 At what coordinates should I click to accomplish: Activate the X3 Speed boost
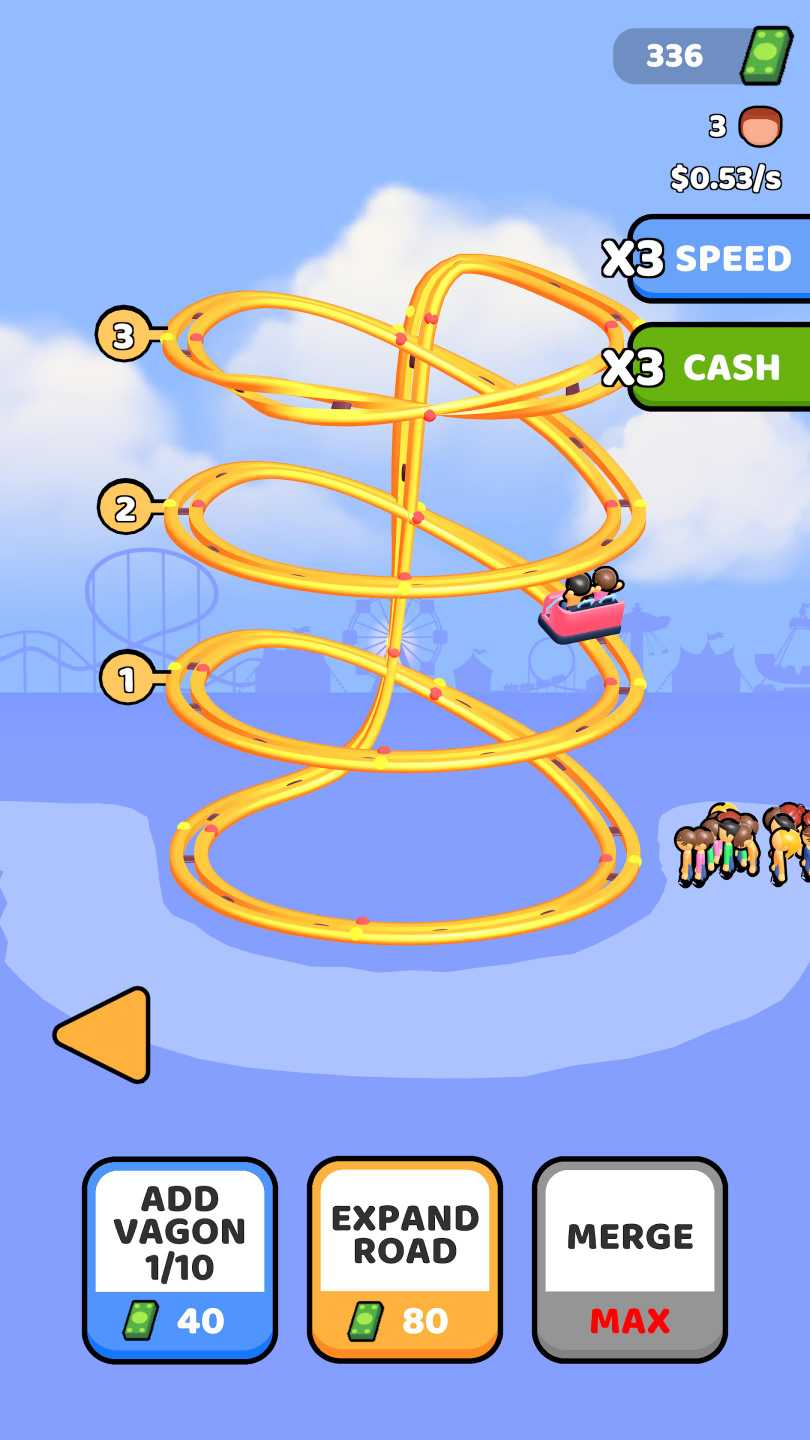(x=720, y=259)
